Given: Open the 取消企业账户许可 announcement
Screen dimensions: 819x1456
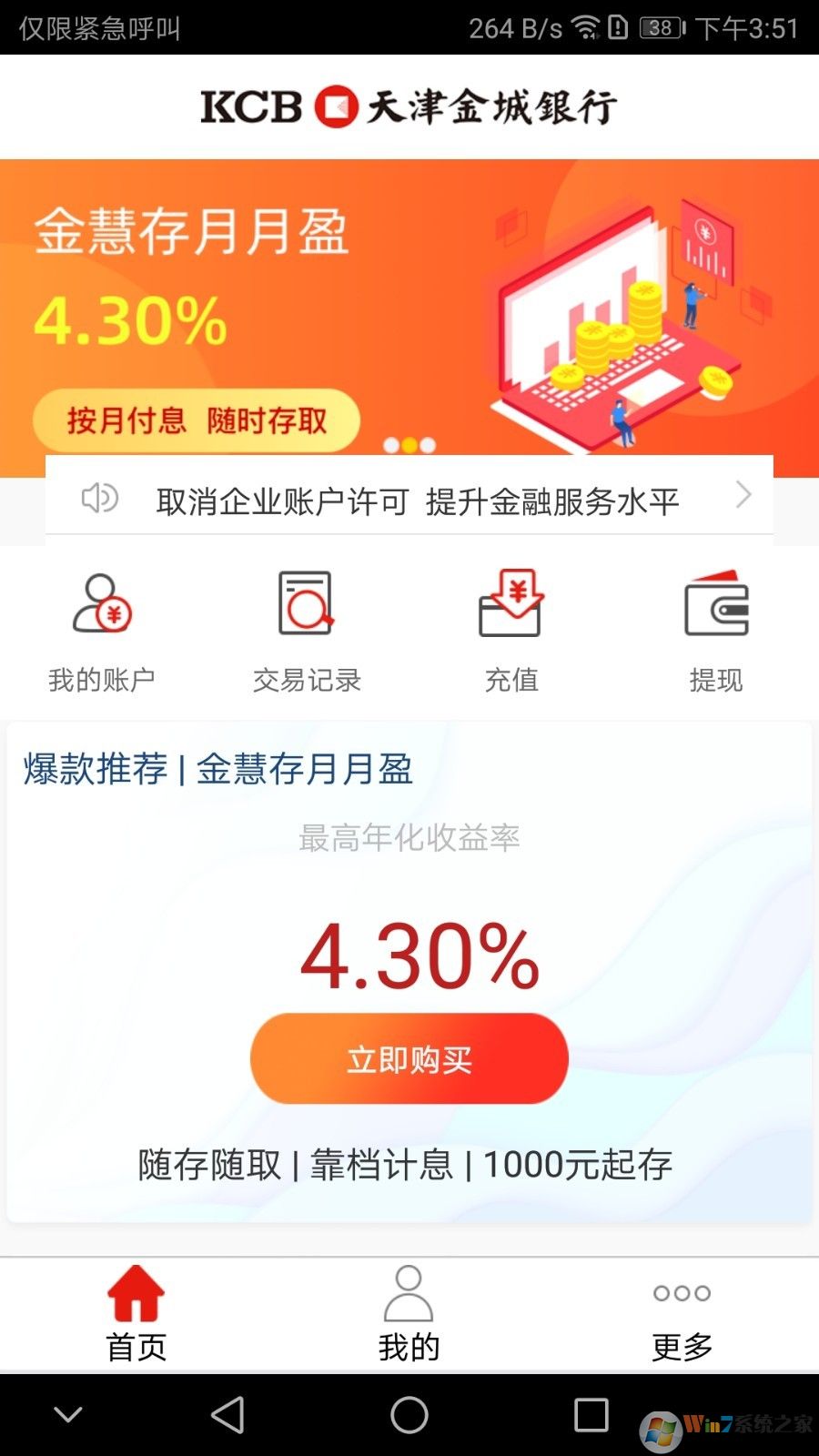Looking at the screenshot, I should (x=417, y=500).
